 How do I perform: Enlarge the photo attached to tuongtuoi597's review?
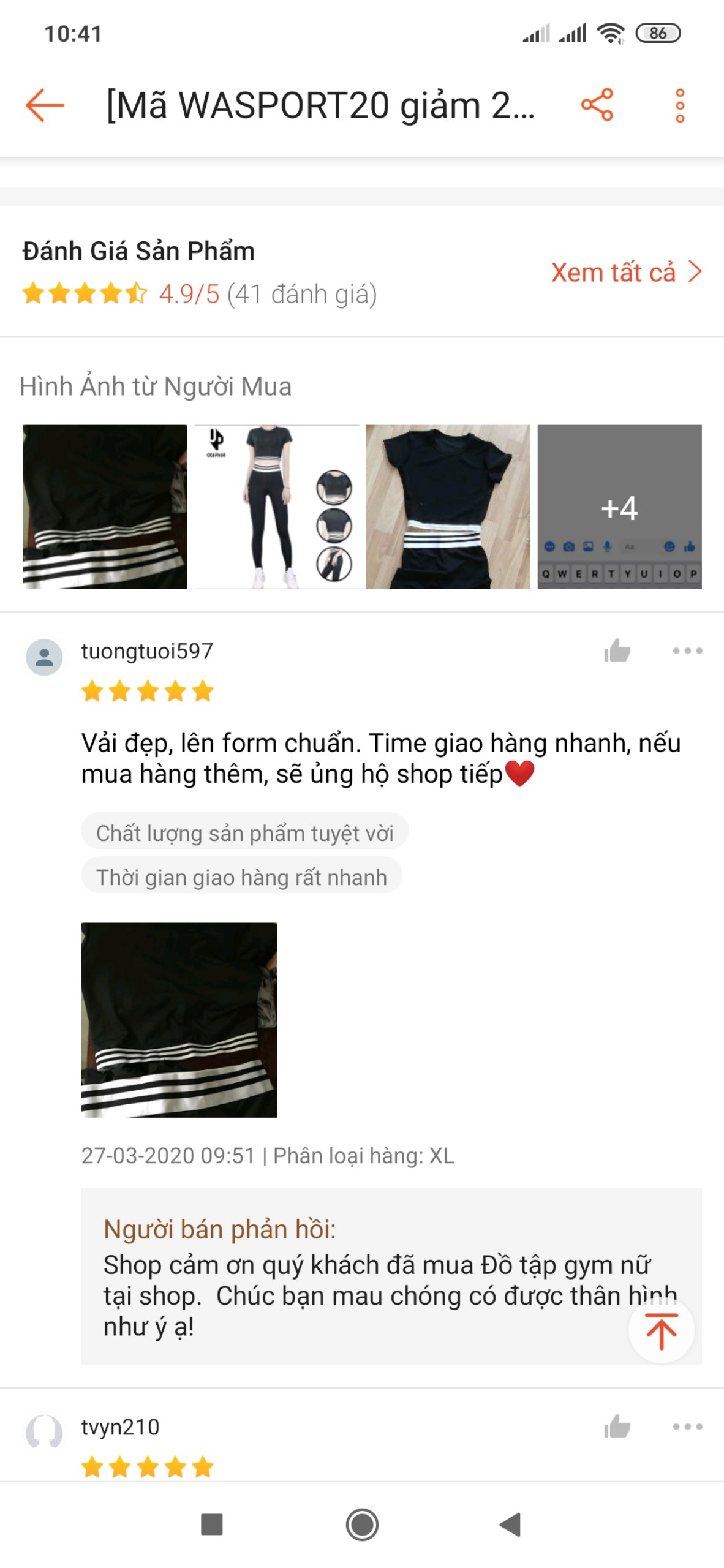pos(179,1020)
